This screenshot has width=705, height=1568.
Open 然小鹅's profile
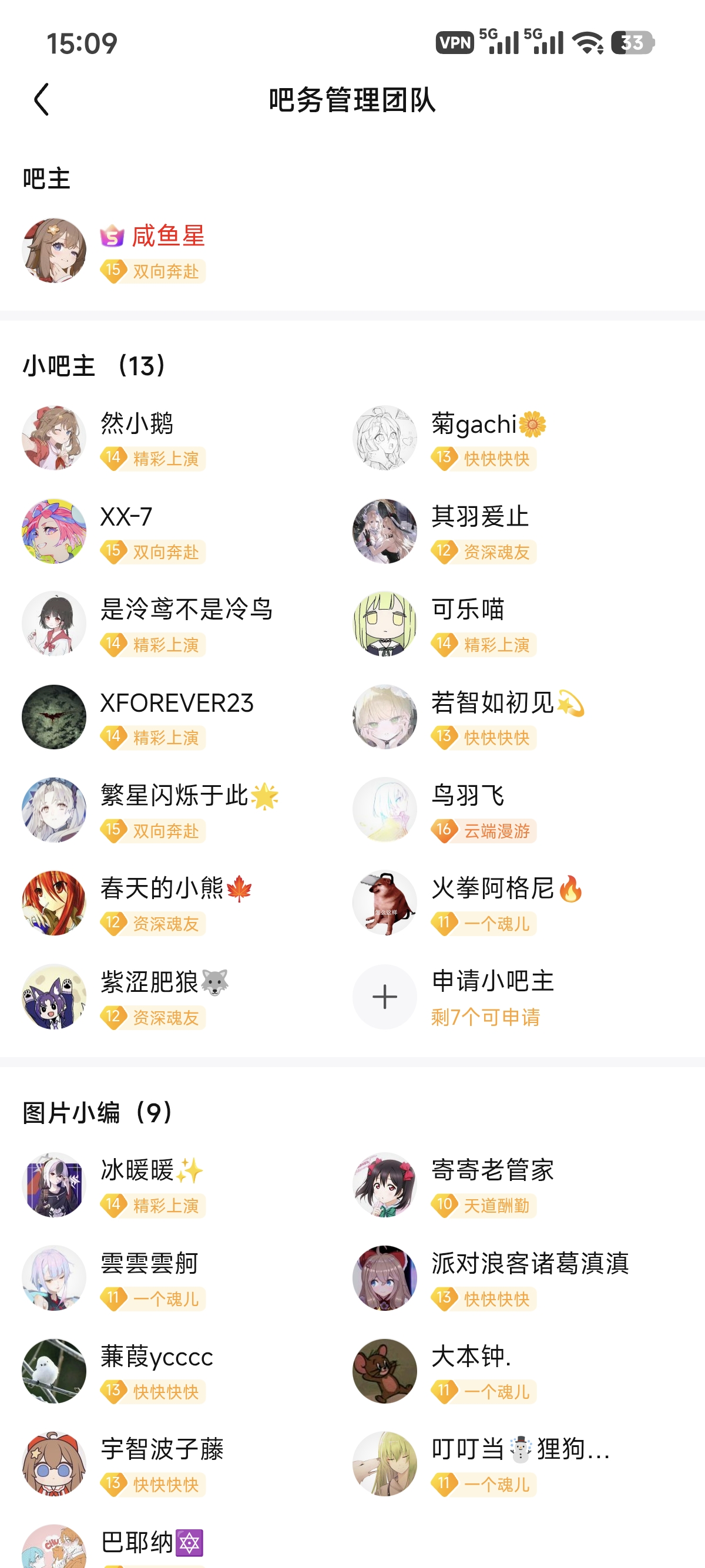pos(54,438)
